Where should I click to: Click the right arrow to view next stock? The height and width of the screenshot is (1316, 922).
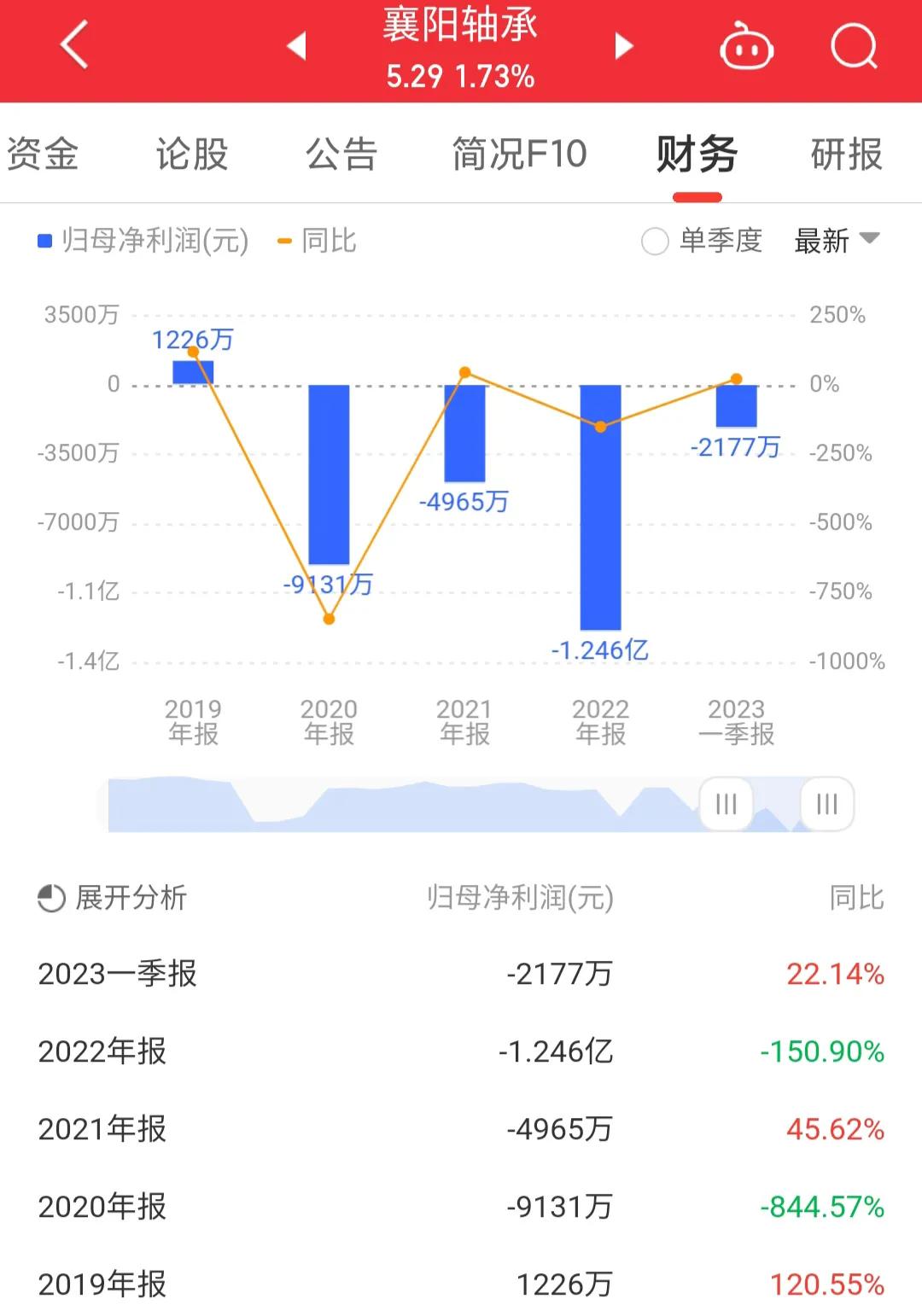point(622,49)
